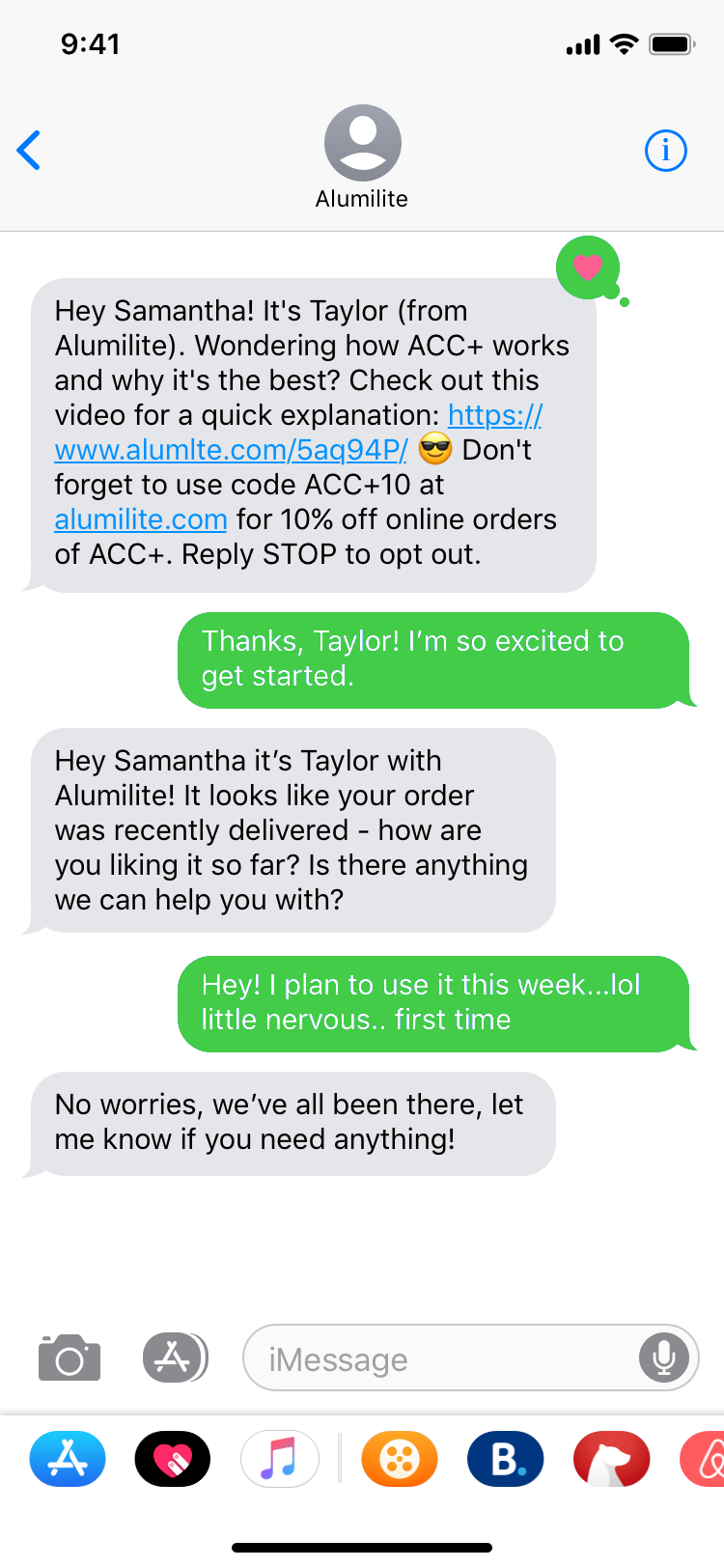Open the Airbnb iMessage app
Viewport: 724px width, 1568px height.
point(703,1458)
